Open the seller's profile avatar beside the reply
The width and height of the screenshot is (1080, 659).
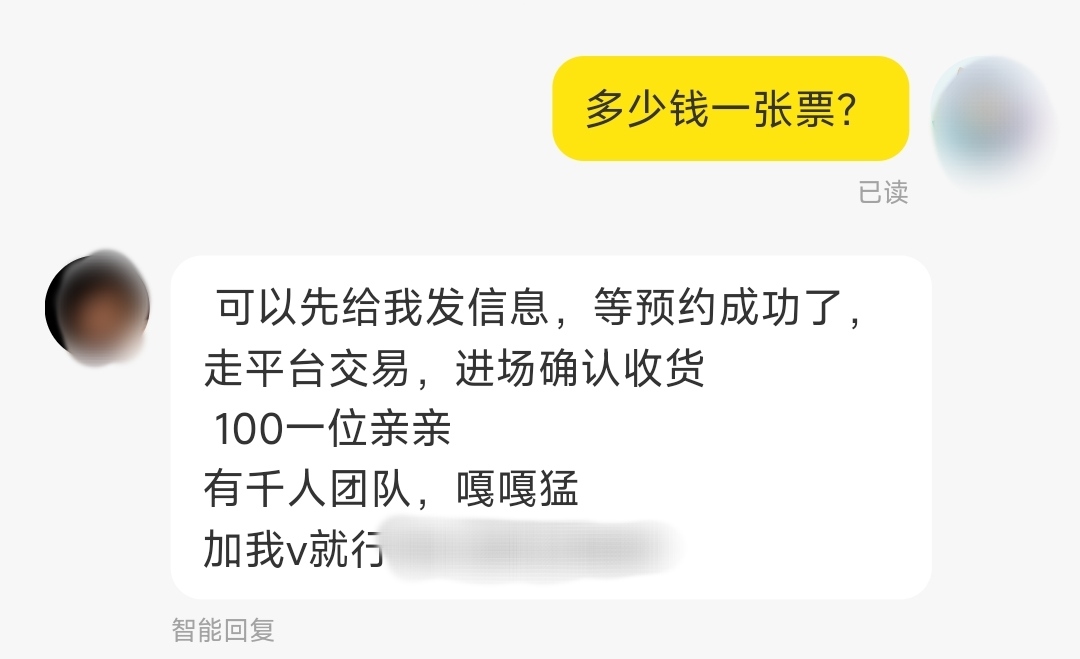97,307
